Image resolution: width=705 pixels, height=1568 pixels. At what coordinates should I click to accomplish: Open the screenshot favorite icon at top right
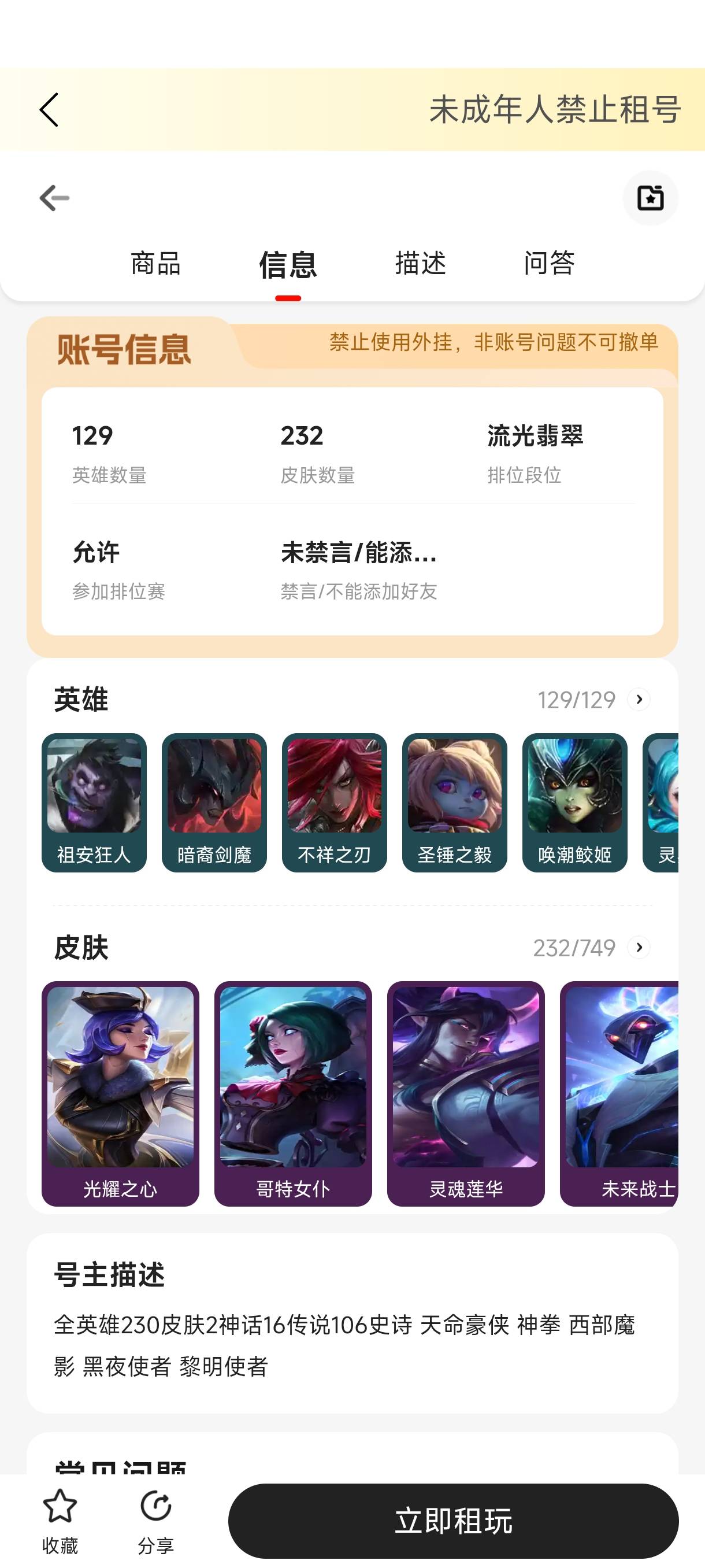(650, 198)
